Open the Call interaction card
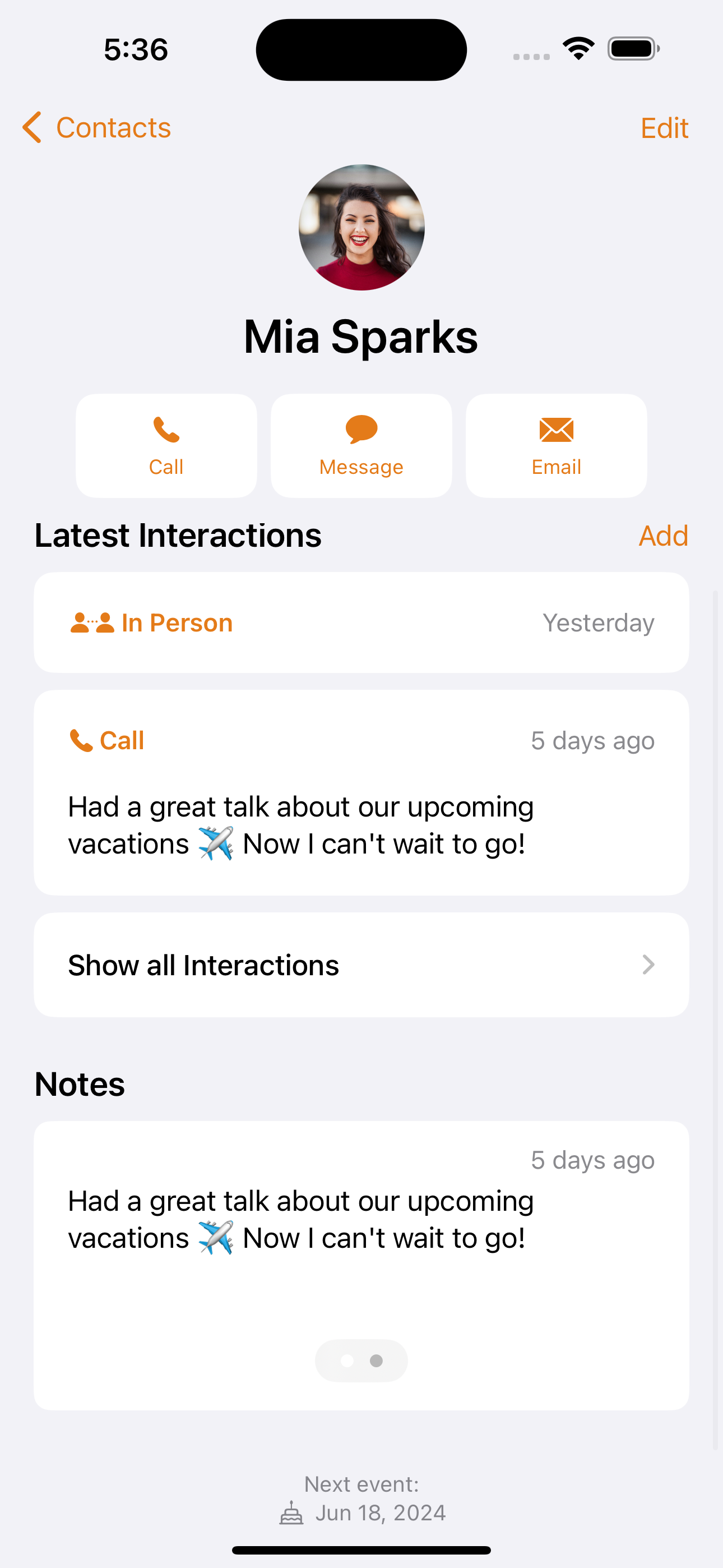This screenshot has width=723, height=1568. point(361,792)
